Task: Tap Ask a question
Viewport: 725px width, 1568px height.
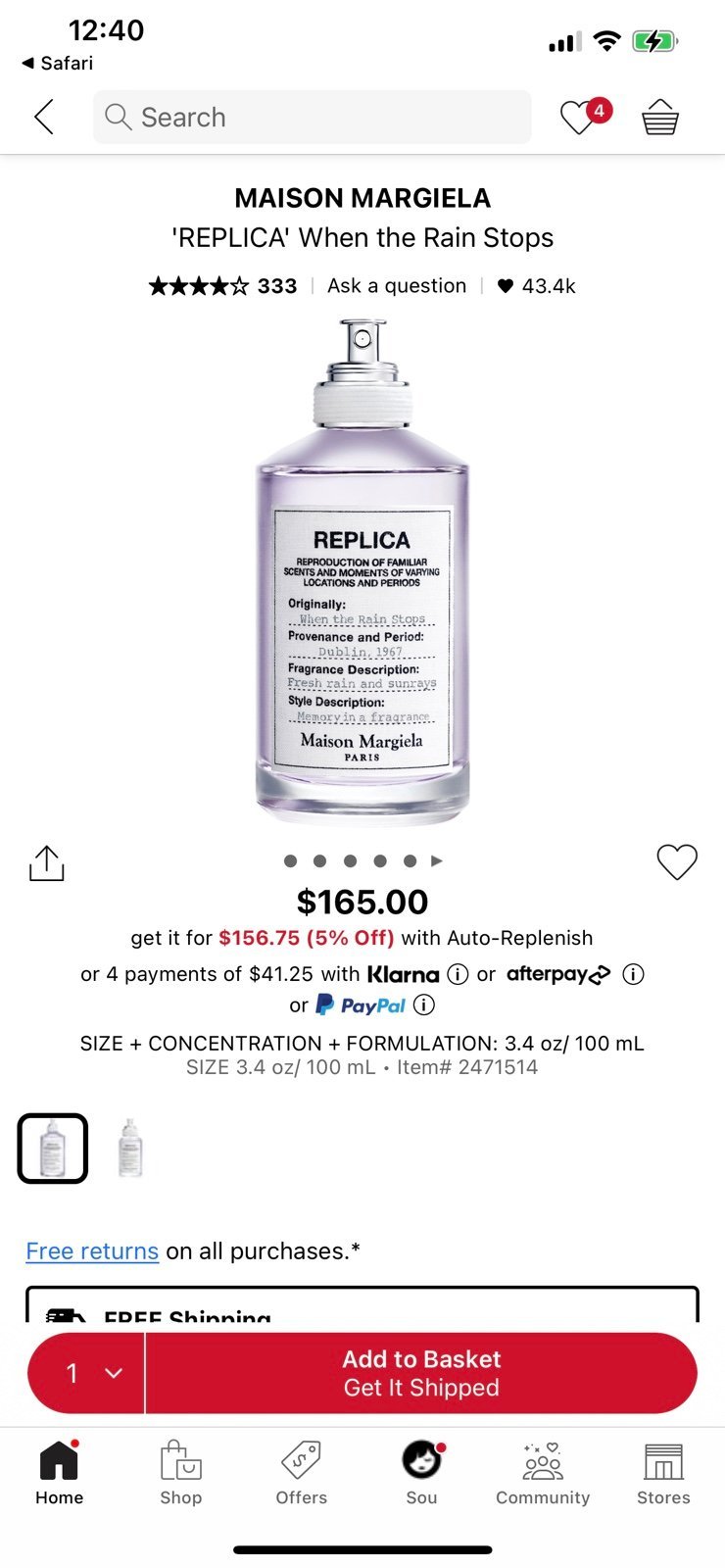Action: pyautogui.click(x=397, y=286)
